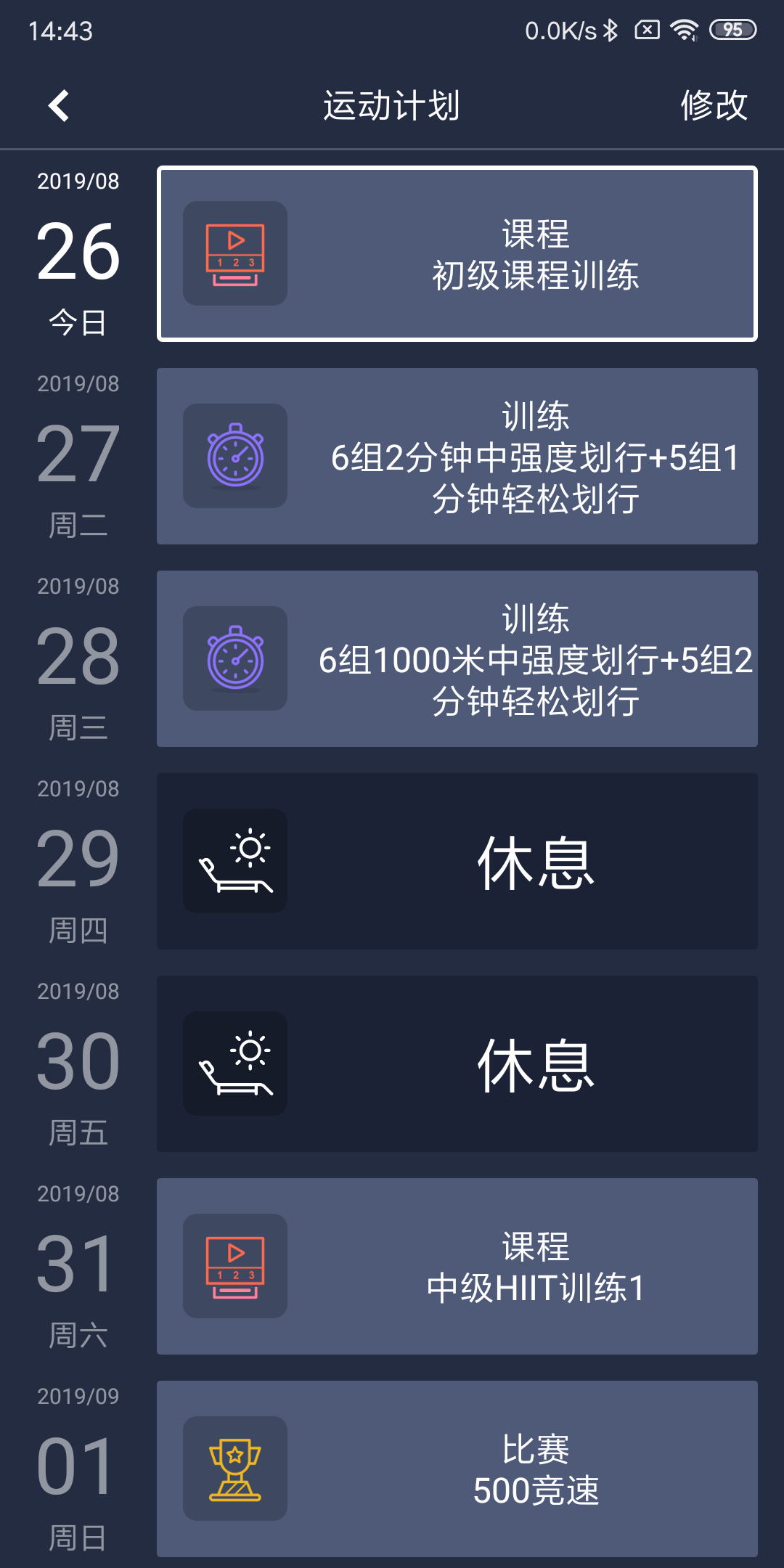
Task: Click the stopwatch icon for August 27 training
Action: click(x=235, y=457)
